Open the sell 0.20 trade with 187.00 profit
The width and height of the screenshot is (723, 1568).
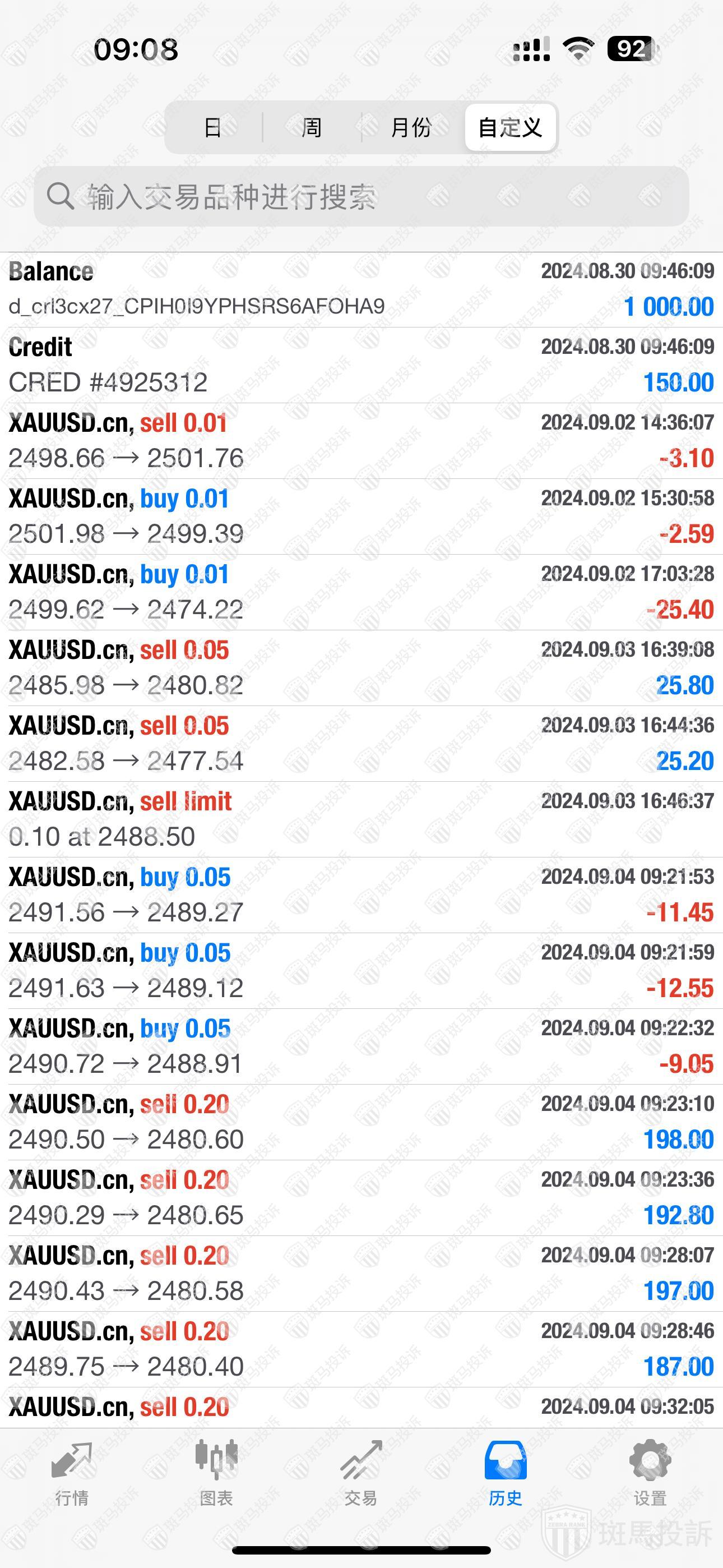361,1349
